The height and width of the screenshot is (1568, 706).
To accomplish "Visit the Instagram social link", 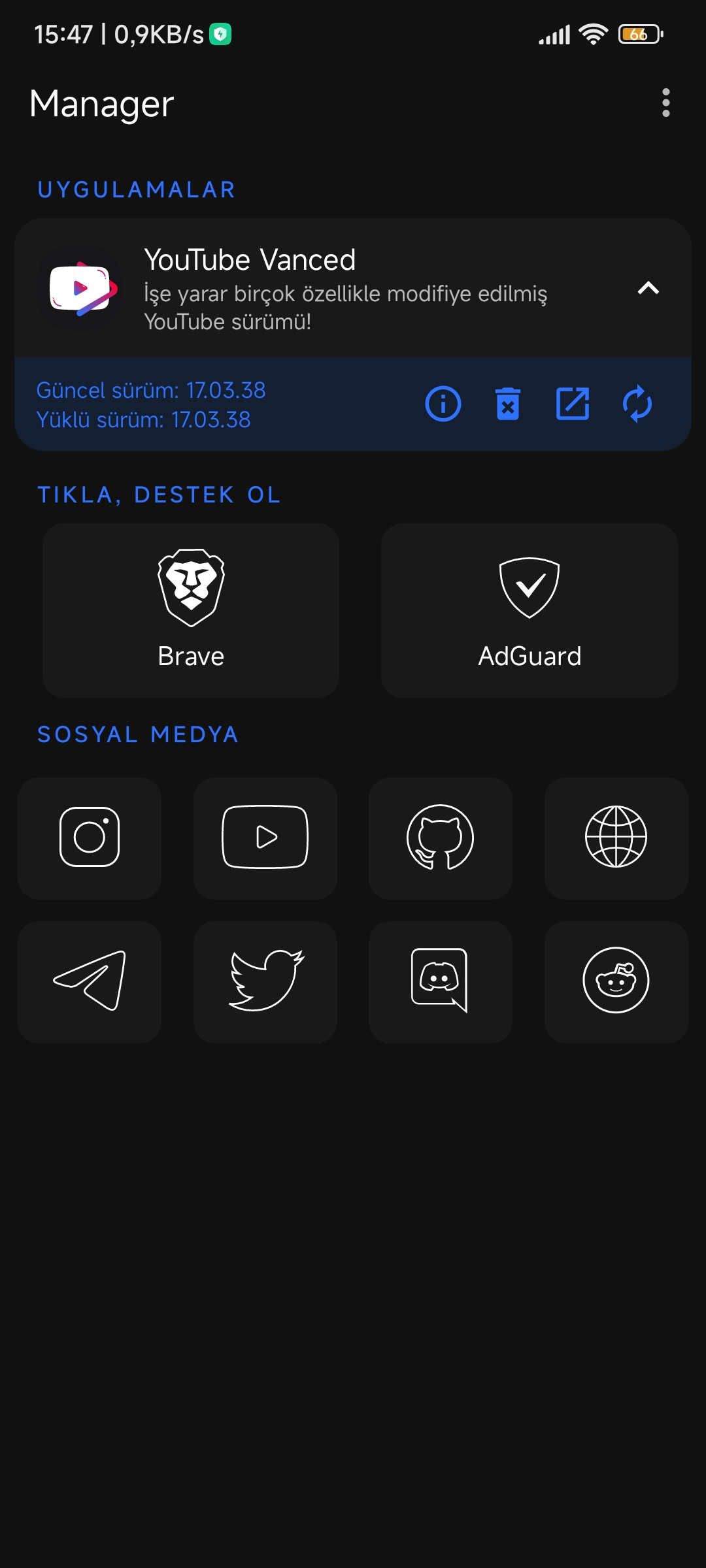I will tap(90, 838).
